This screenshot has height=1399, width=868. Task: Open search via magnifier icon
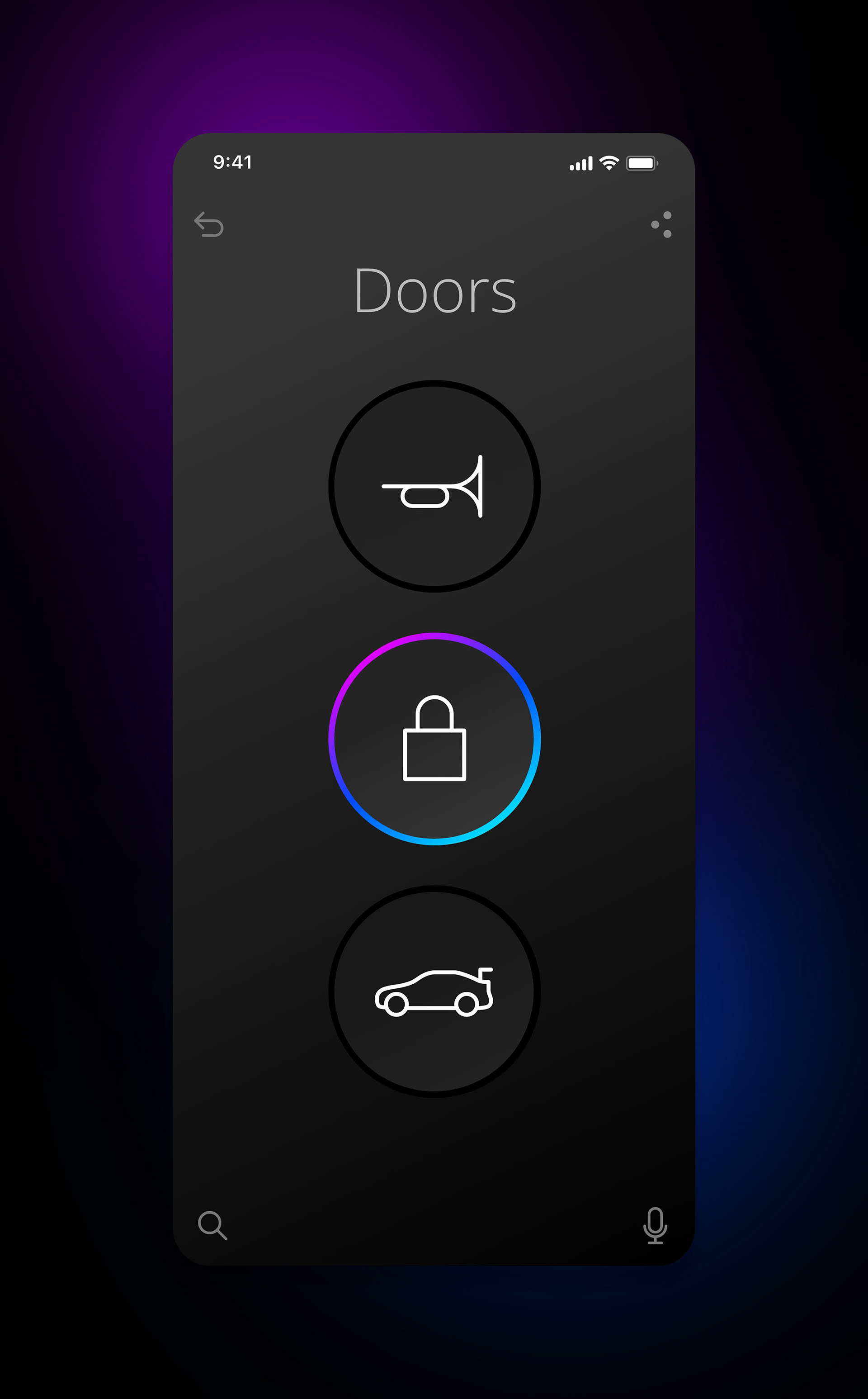[x=212, y=1226]
